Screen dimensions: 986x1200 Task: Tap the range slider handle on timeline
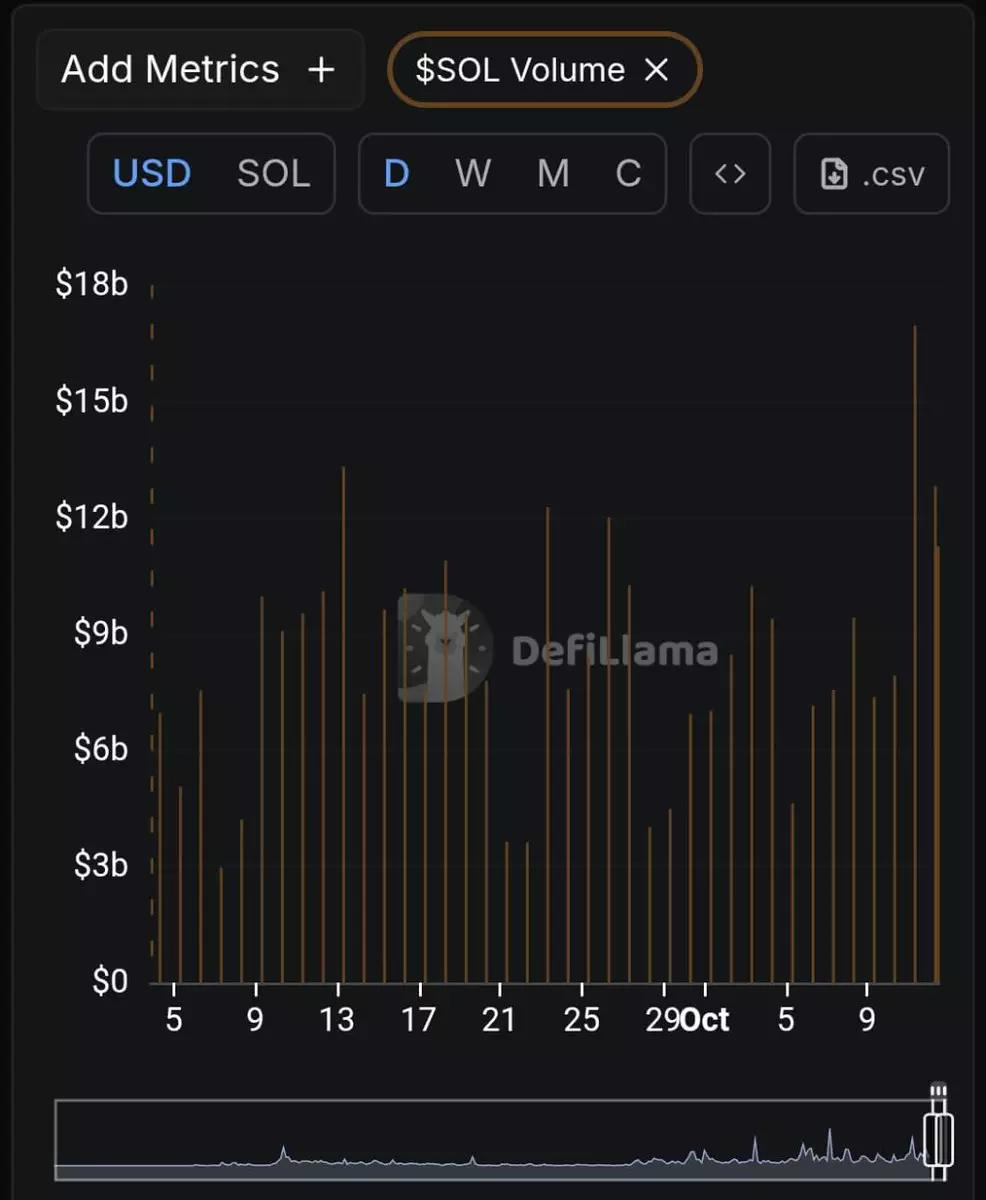tap(938, 1139)
